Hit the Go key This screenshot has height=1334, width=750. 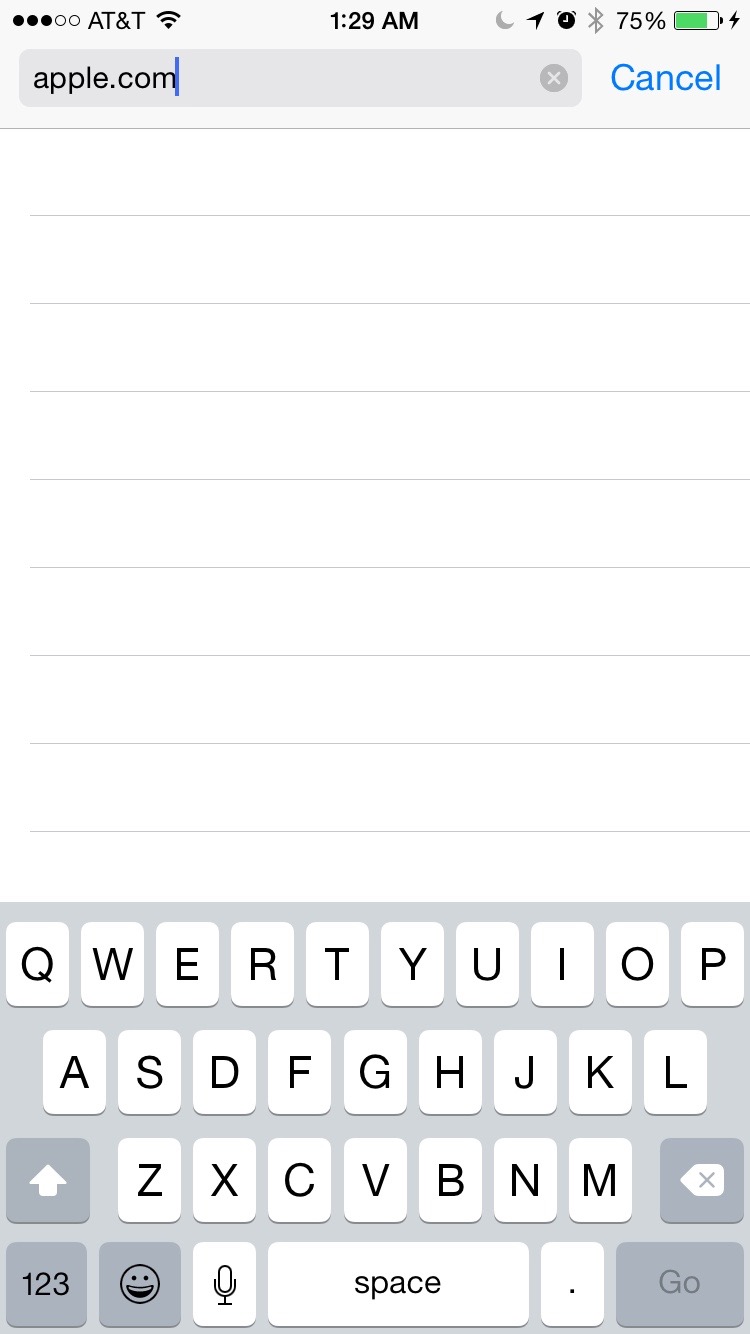[x=679, y=1283]
